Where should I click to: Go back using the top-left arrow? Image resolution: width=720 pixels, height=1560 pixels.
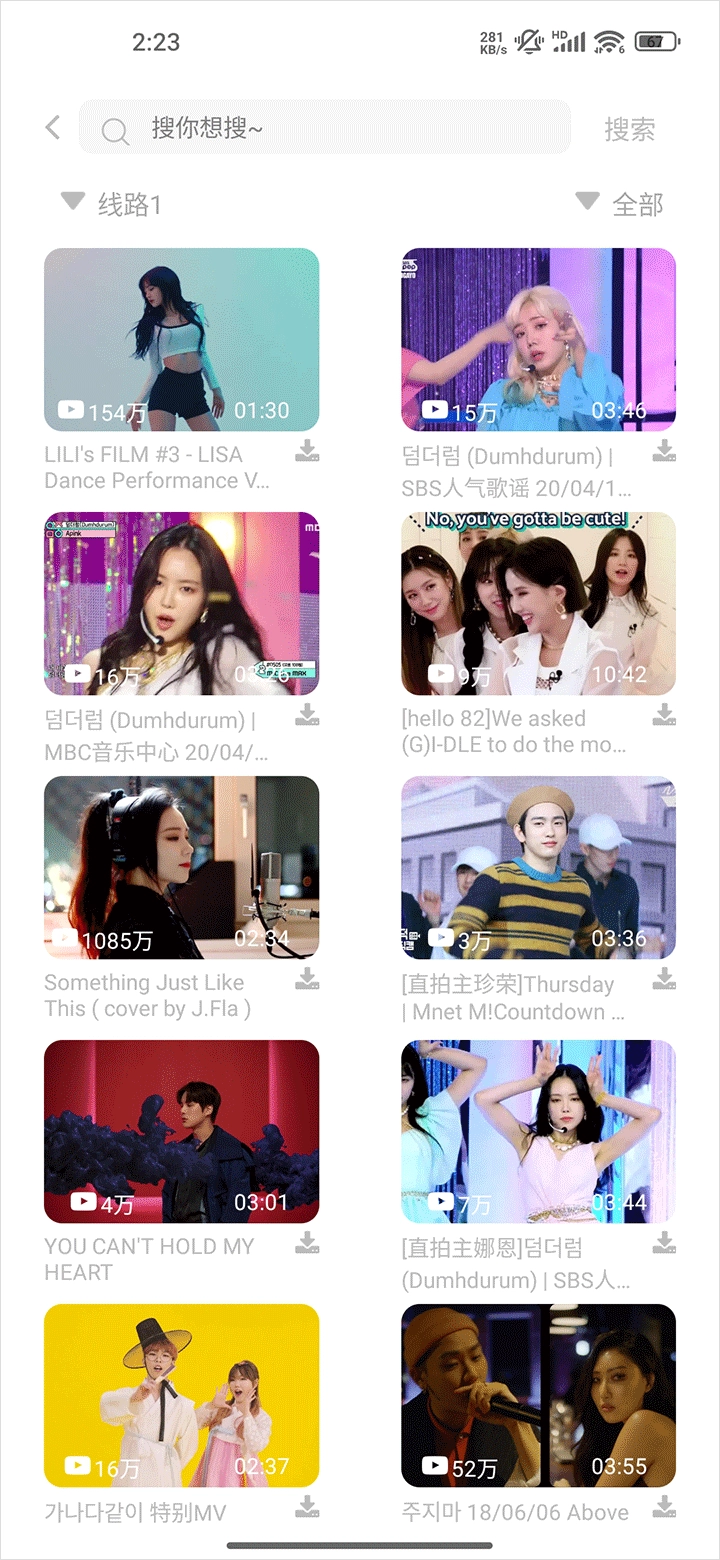[x=53, y=127]
